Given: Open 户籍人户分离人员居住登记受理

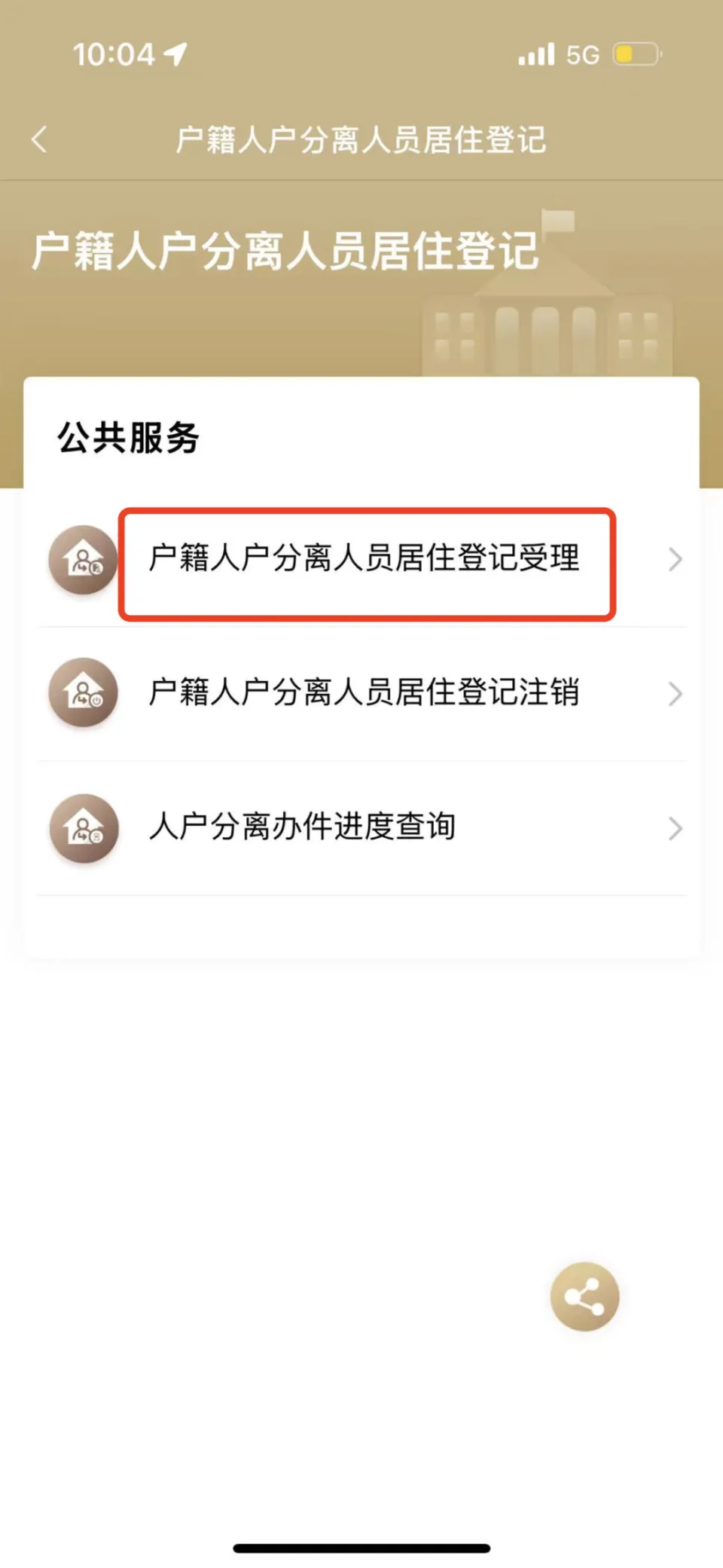Looking at the screenshot, I should (365, 559).
